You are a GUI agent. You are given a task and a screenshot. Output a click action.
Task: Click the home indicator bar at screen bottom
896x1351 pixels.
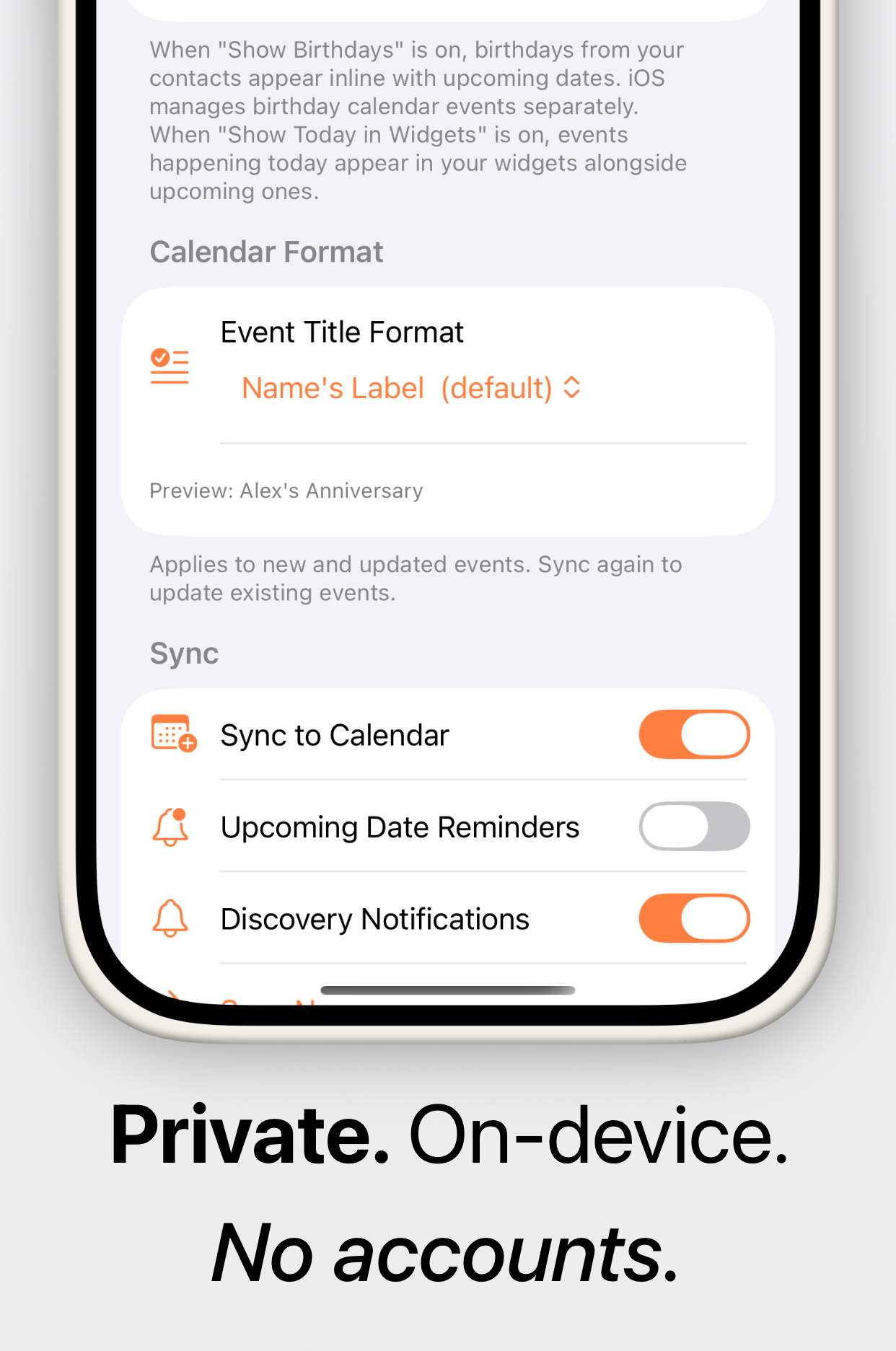point(448,990)
